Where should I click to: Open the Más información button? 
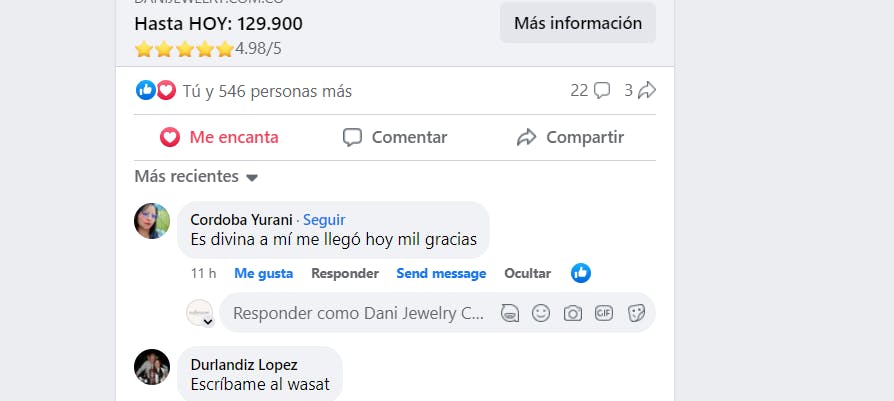(577, 23)
